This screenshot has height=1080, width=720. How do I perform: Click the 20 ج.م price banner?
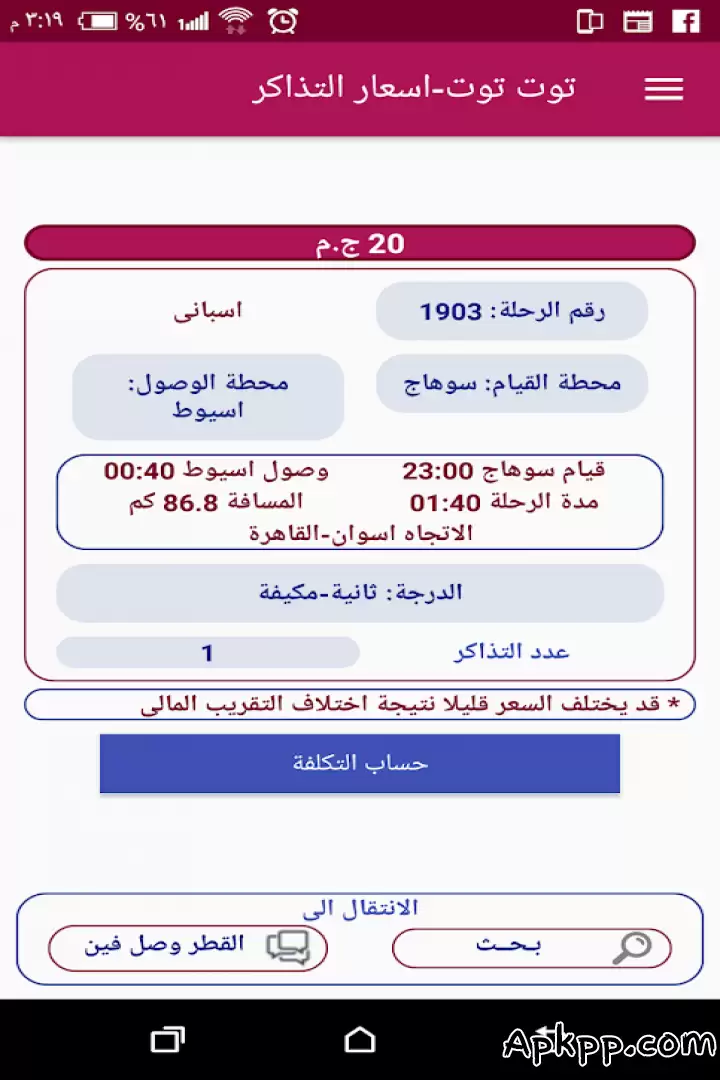(x=360, y=242)
